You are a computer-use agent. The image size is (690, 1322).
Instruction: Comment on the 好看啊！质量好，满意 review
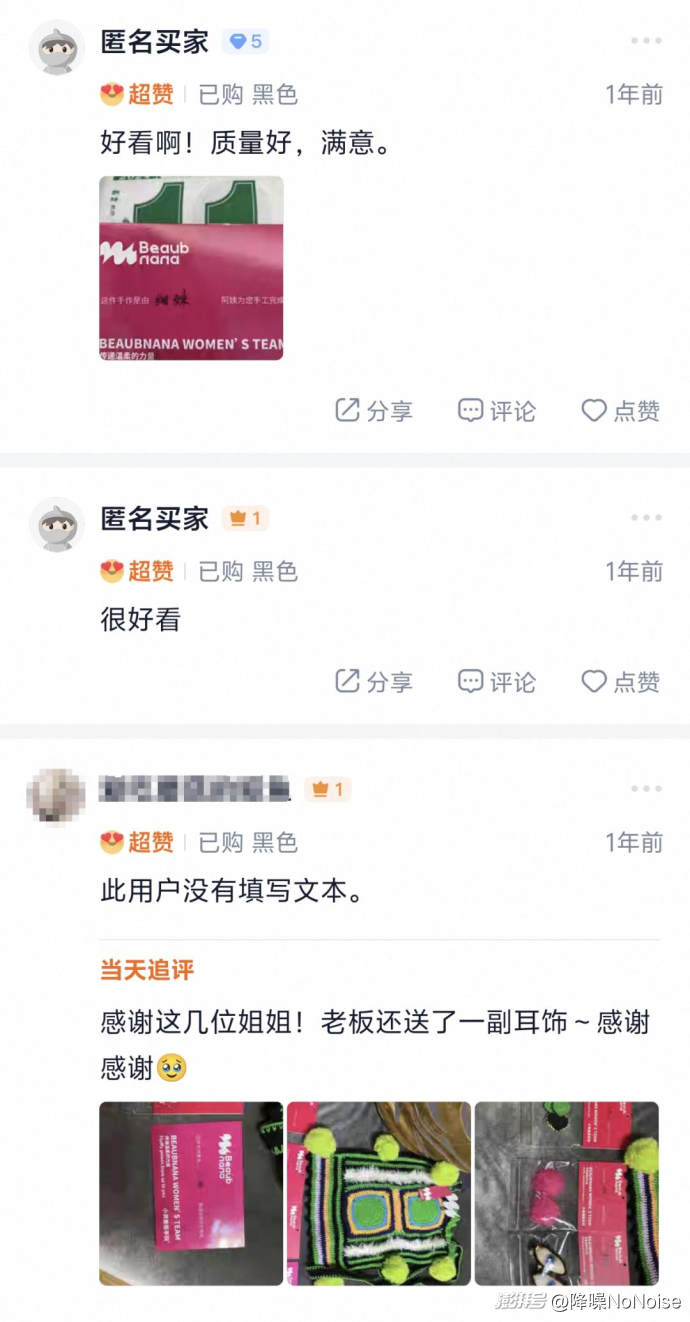pyautogui.click(x=497, y=411)
